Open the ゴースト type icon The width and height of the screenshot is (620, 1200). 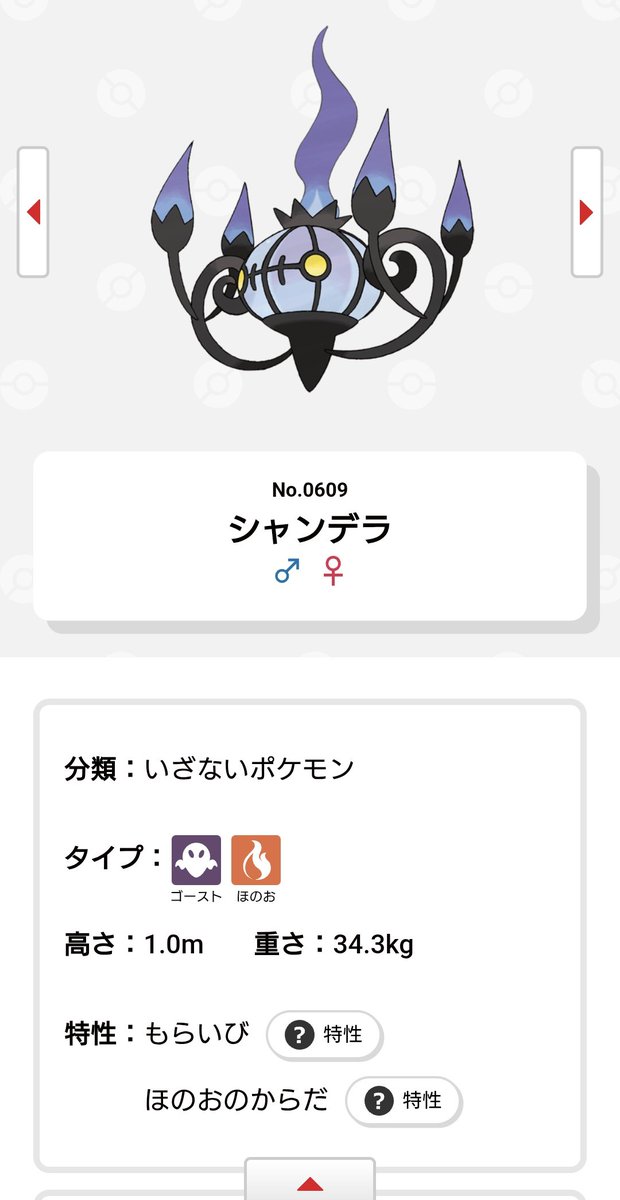196,860
